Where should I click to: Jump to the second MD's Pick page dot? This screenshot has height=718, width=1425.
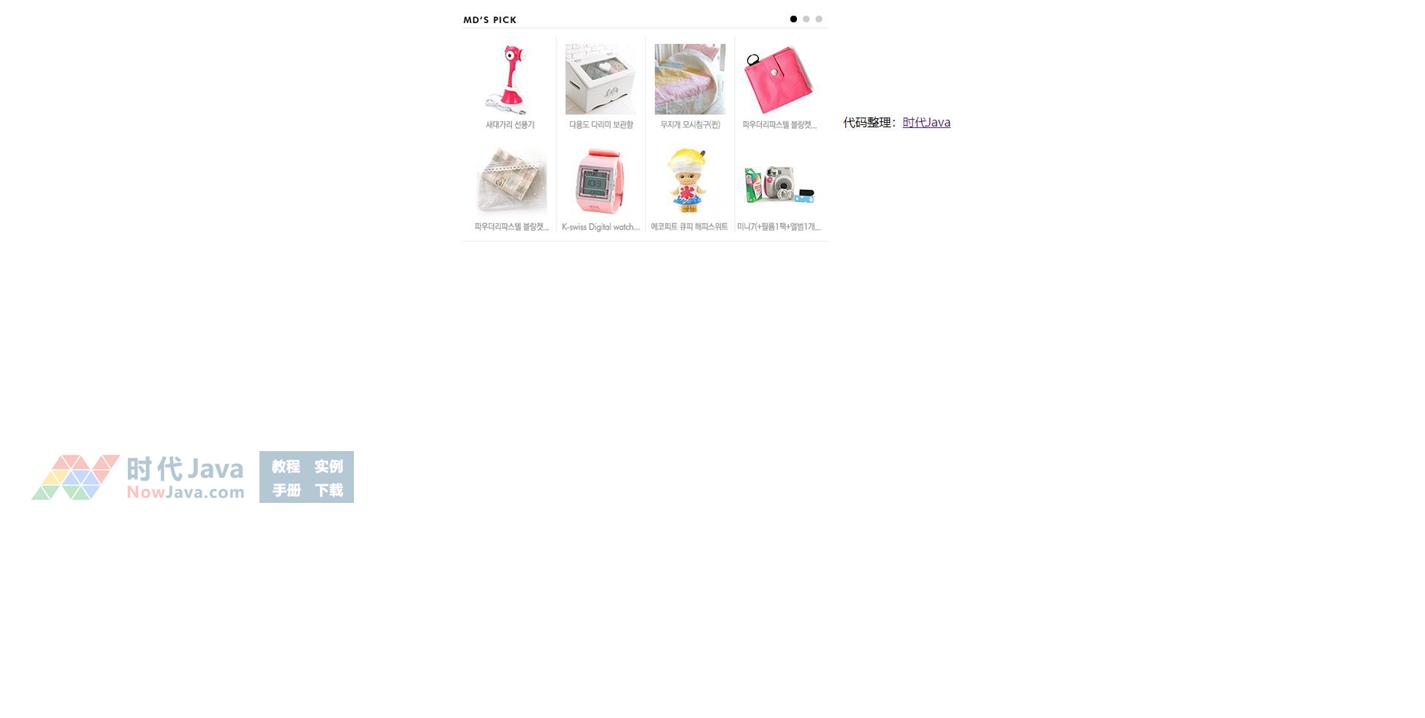coord(806,19)
